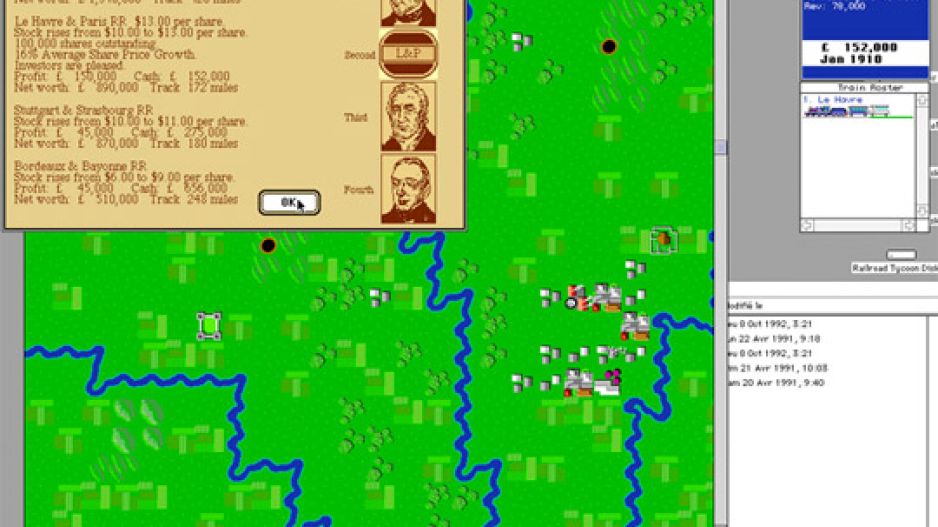Tap the roster's left scroll arrow
Image resolution: width=938 pixels, height=527 pixels.
(x=808, y=225)
